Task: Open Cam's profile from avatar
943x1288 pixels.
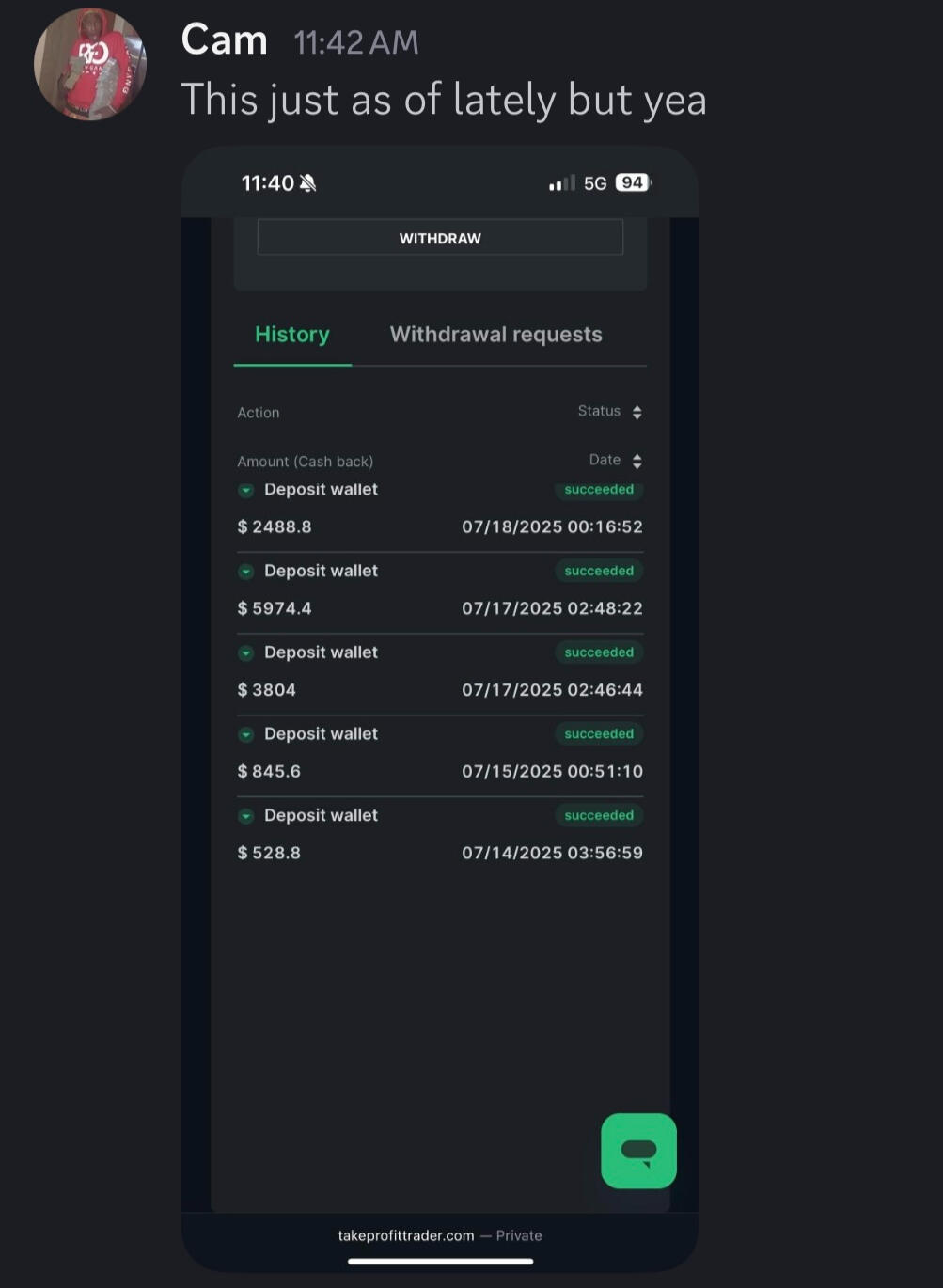Action: click(x=90, y=64)
